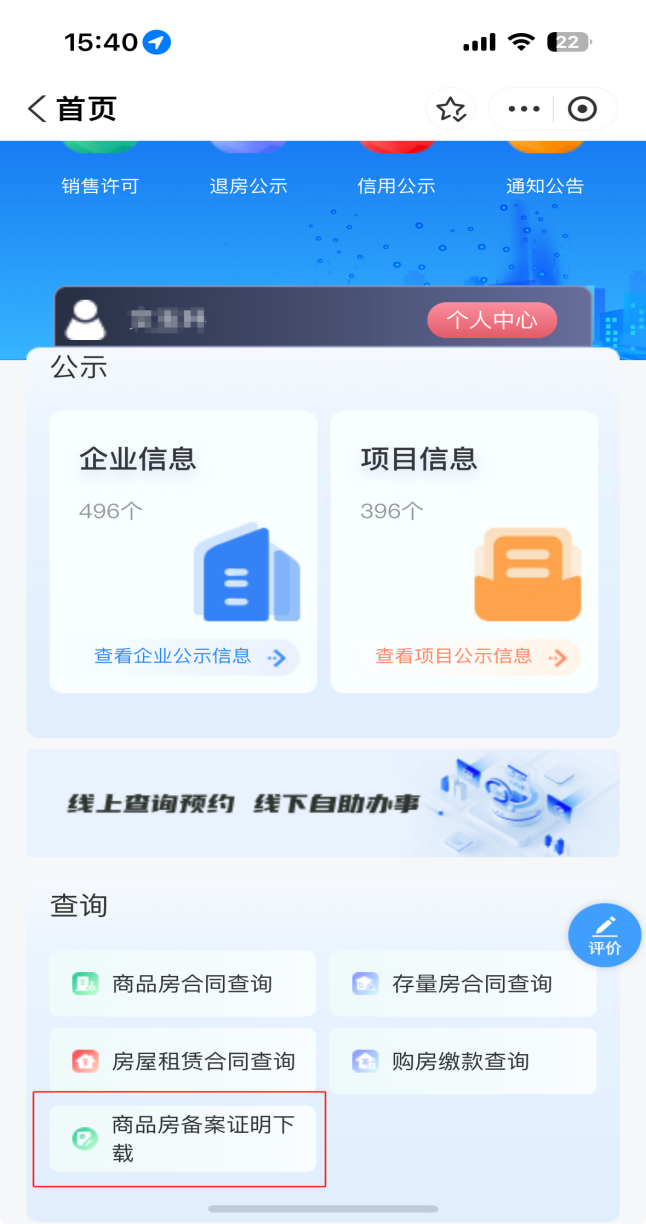The height and width of the screenshot is (1224, 646).
Task: Open 房屋租赁合同查询
Action: pyautogui.click(x=183, y=1061)
